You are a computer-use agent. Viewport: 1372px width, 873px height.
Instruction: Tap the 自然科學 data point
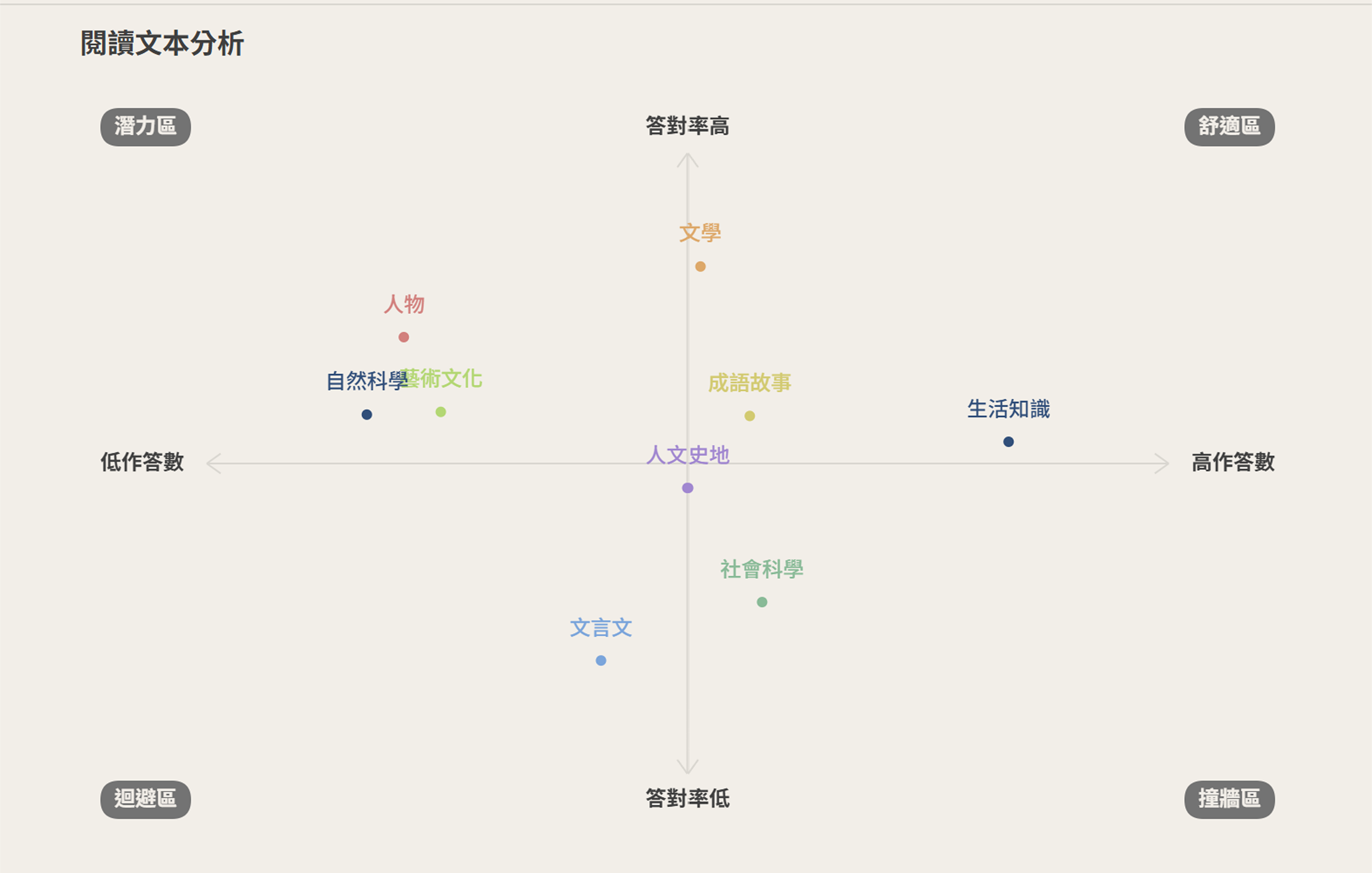tap(367, 415)
